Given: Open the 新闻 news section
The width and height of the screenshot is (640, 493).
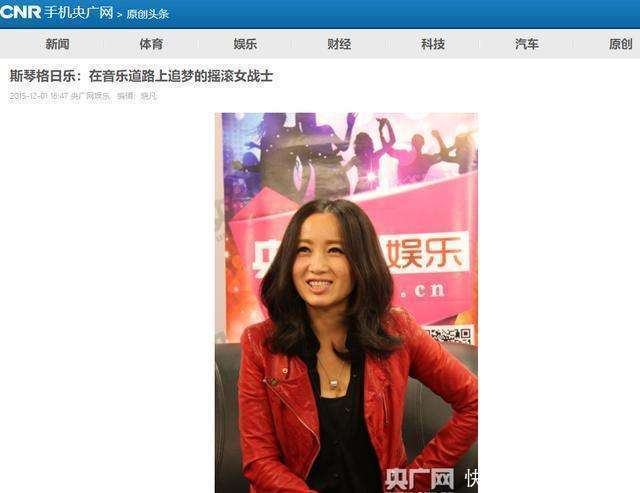Looking at the screenshot, I should pos(57,44).
